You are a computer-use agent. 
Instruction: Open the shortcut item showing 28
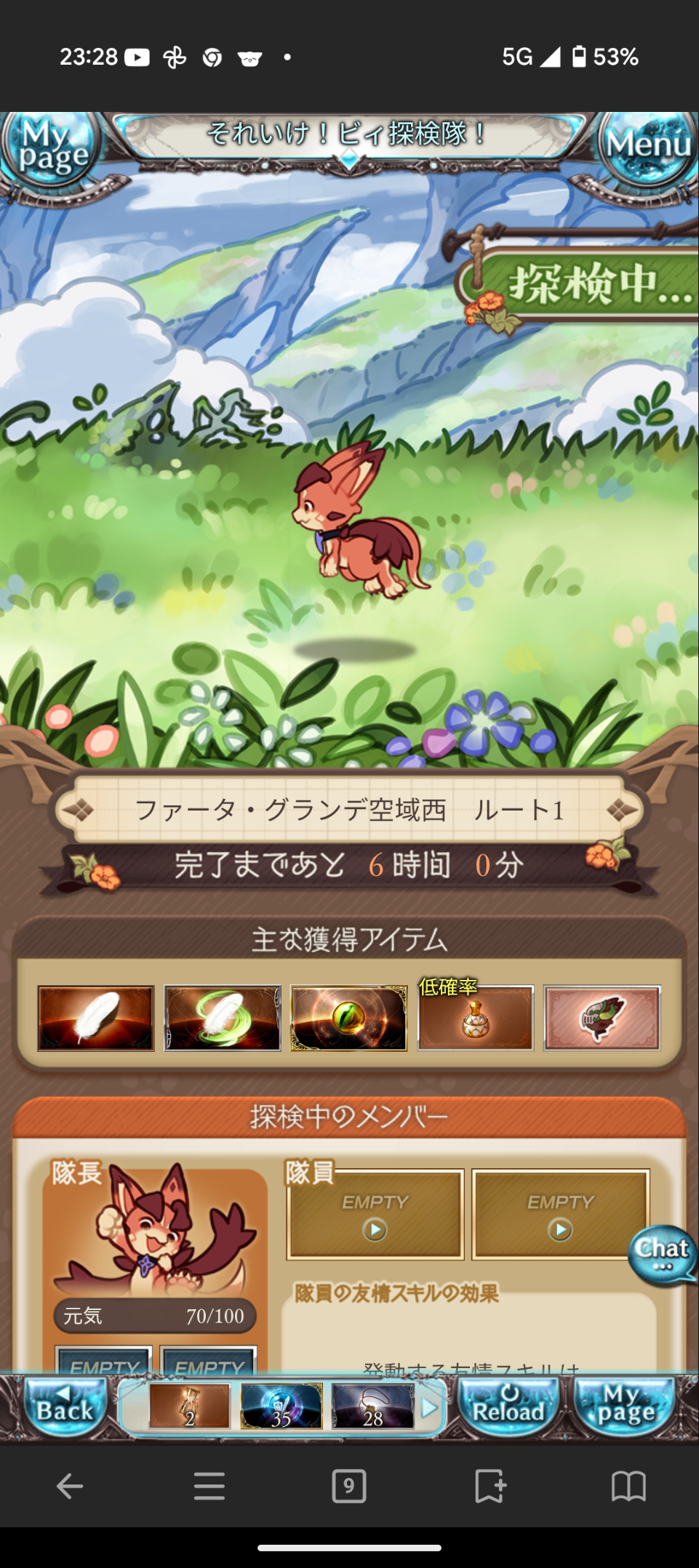[x=372, y=1407]
